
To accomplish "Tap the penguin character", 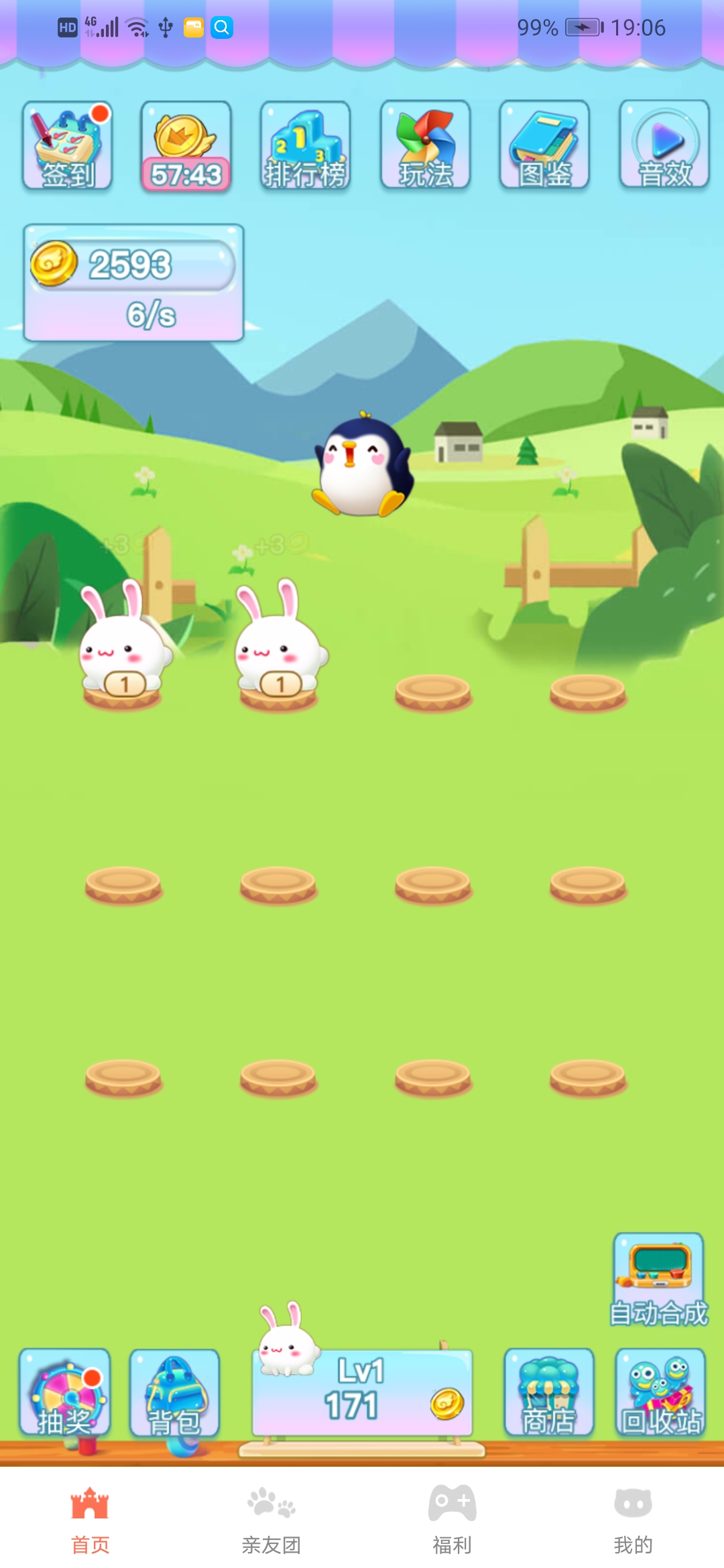I will click(363, 467).
